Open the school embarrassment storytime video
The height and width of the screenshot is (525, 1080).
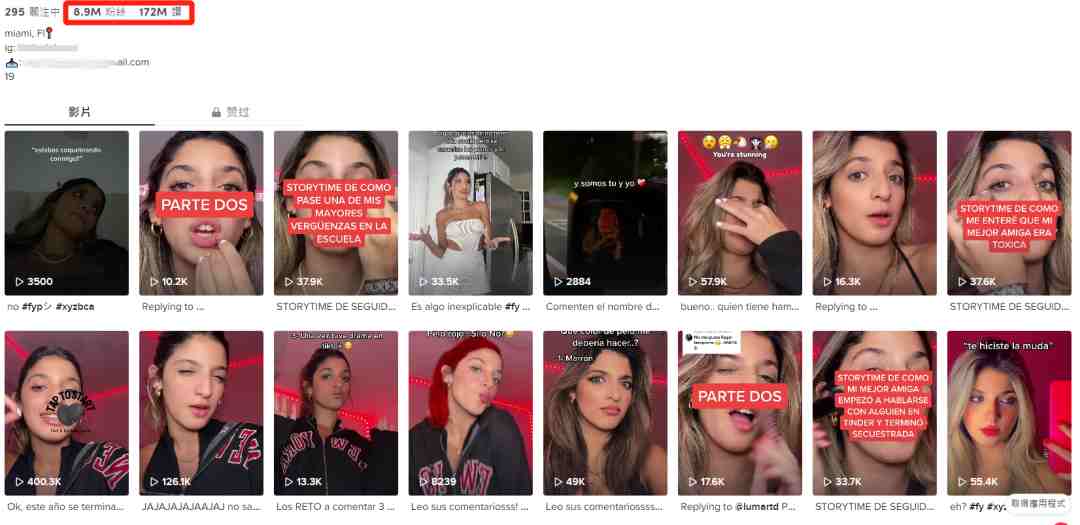336,212
